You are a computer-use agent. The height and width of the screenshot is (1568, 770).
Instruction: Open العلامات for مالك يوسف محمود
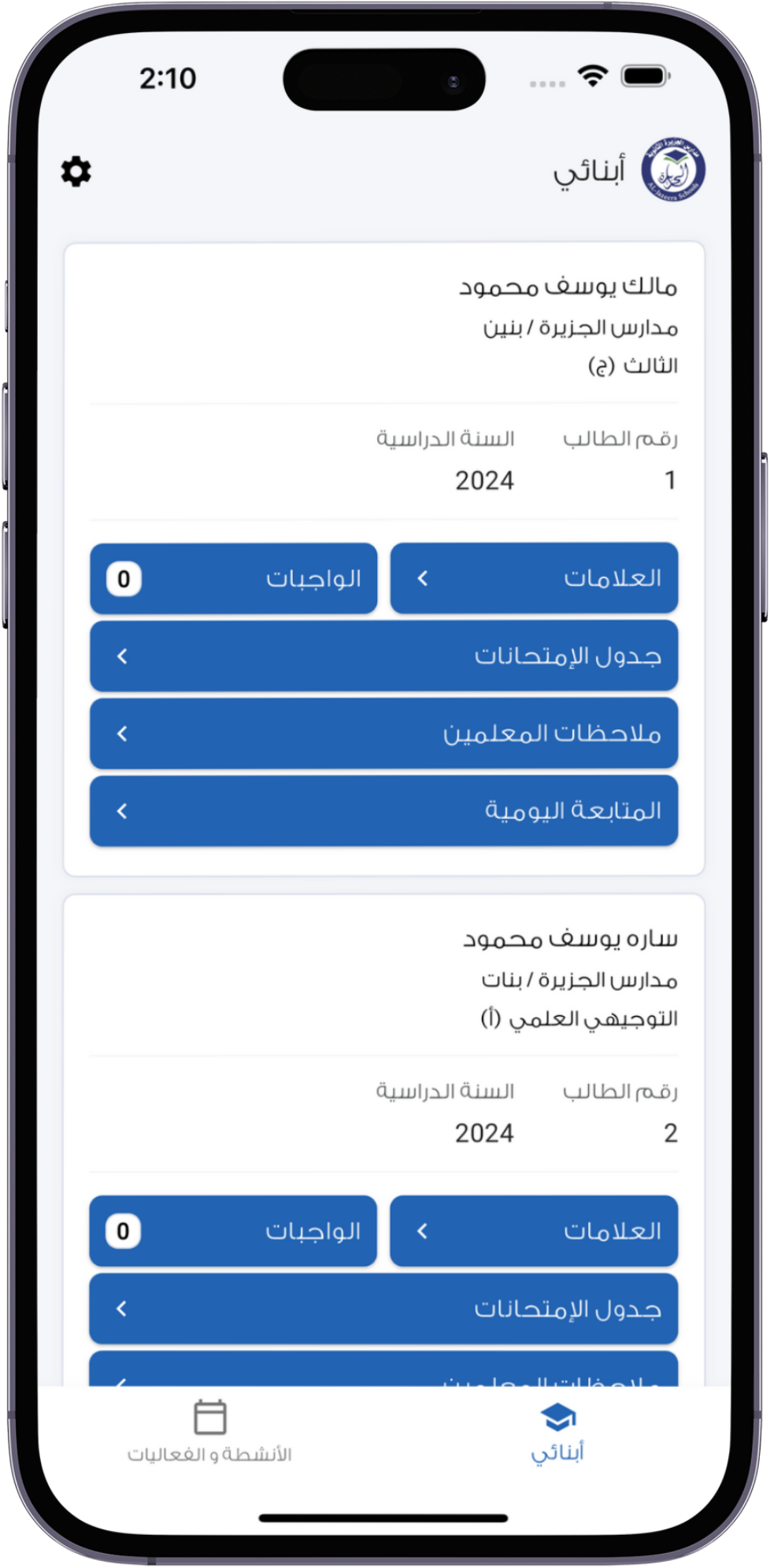pos(534,578)
